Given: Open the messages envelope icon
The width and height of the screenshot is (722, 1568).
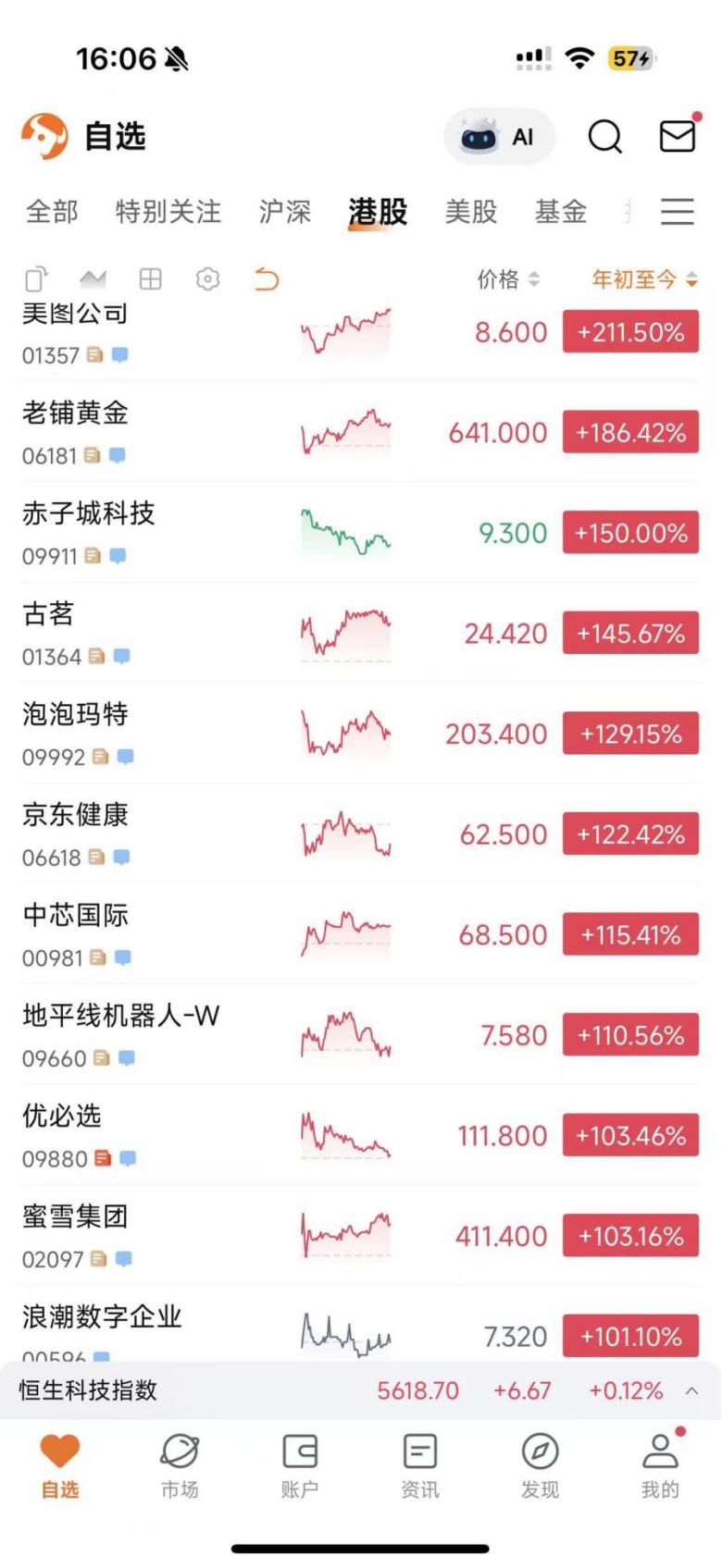Looking at the screenshot, I should click(678, 136).
